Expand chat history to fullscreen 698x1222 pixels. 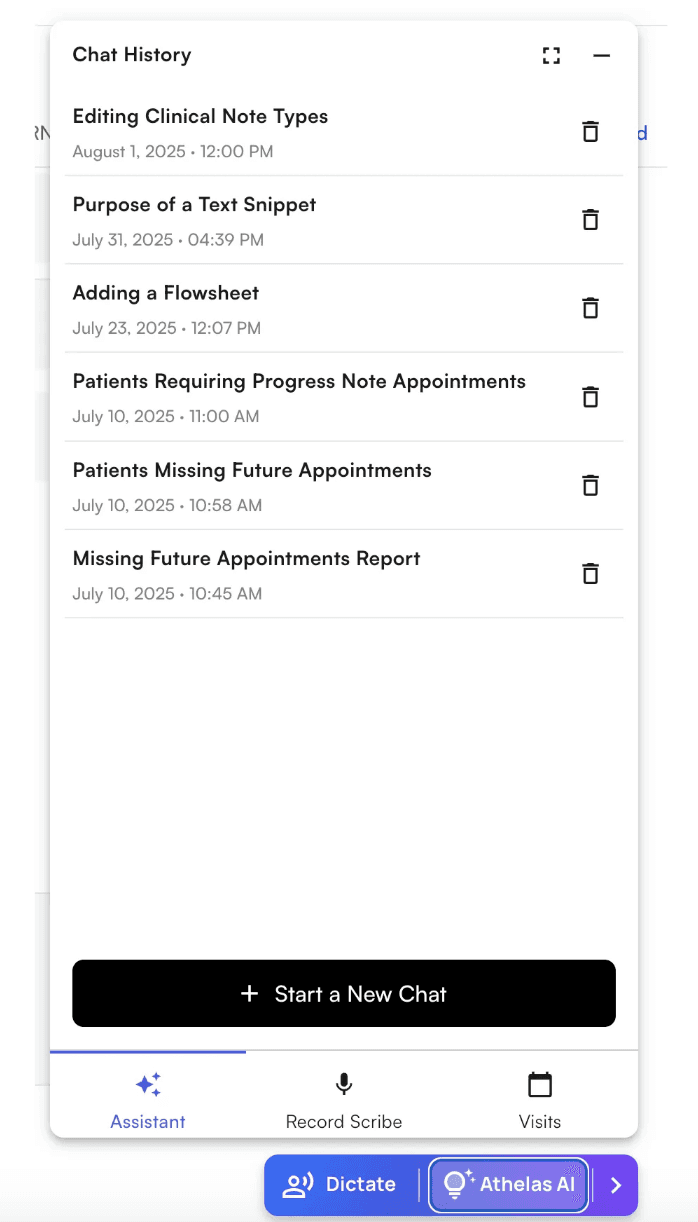pos(551,56)
